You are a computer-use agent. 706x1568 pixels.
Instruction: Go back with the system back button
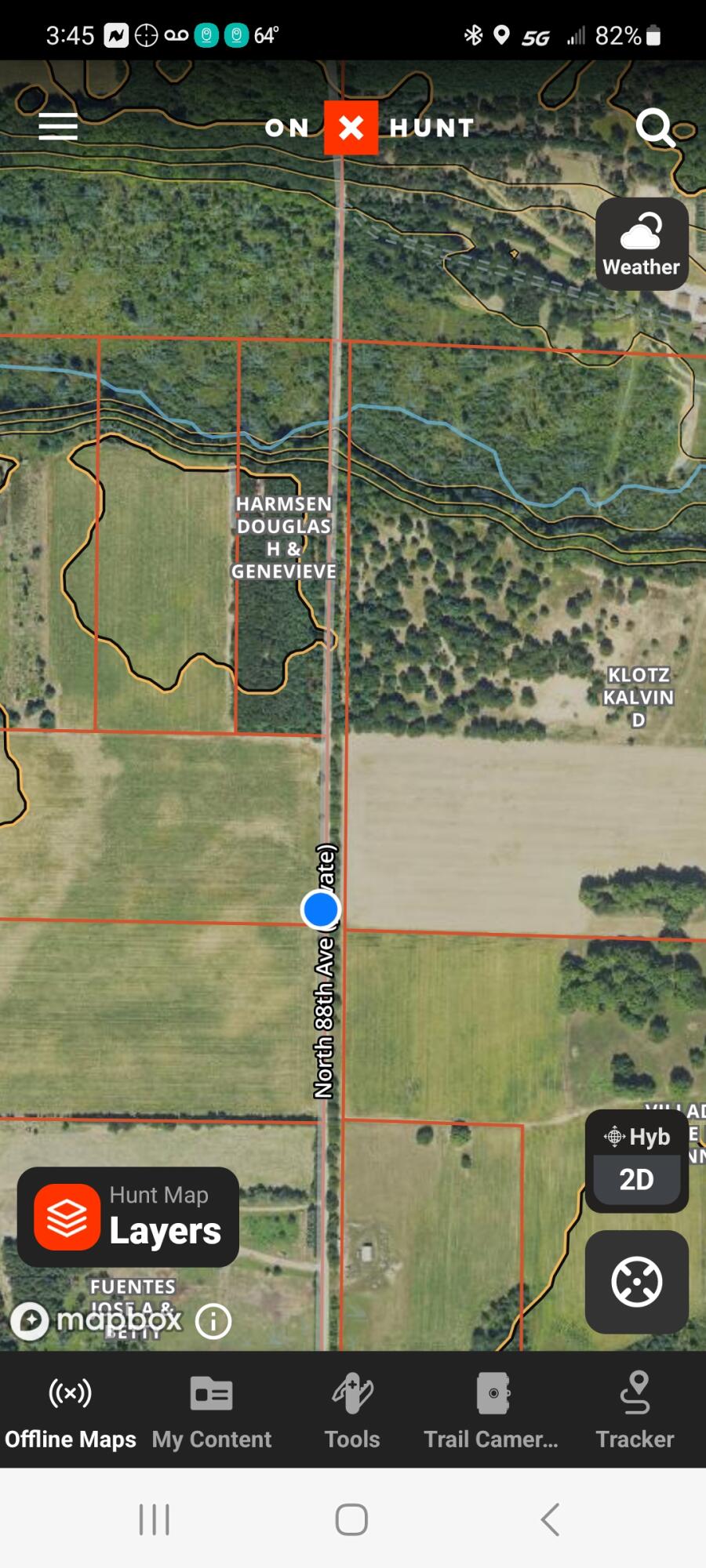click(x=550, y=1519)
